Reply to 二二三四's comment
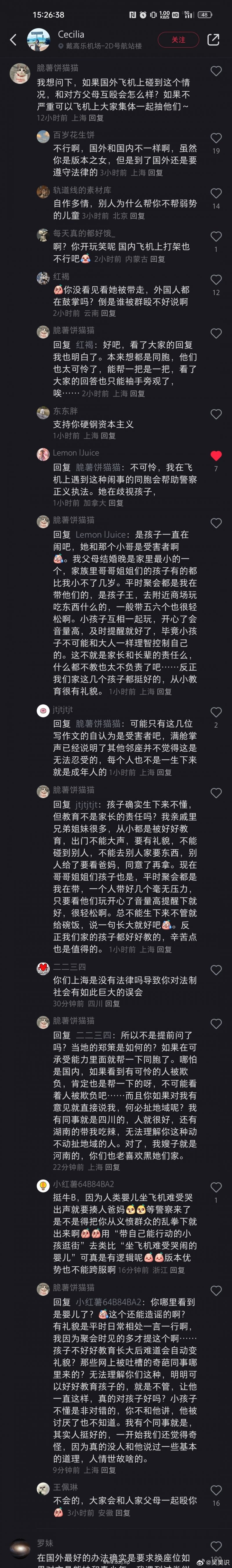232x1568 pixels. tap(112, 1004)
